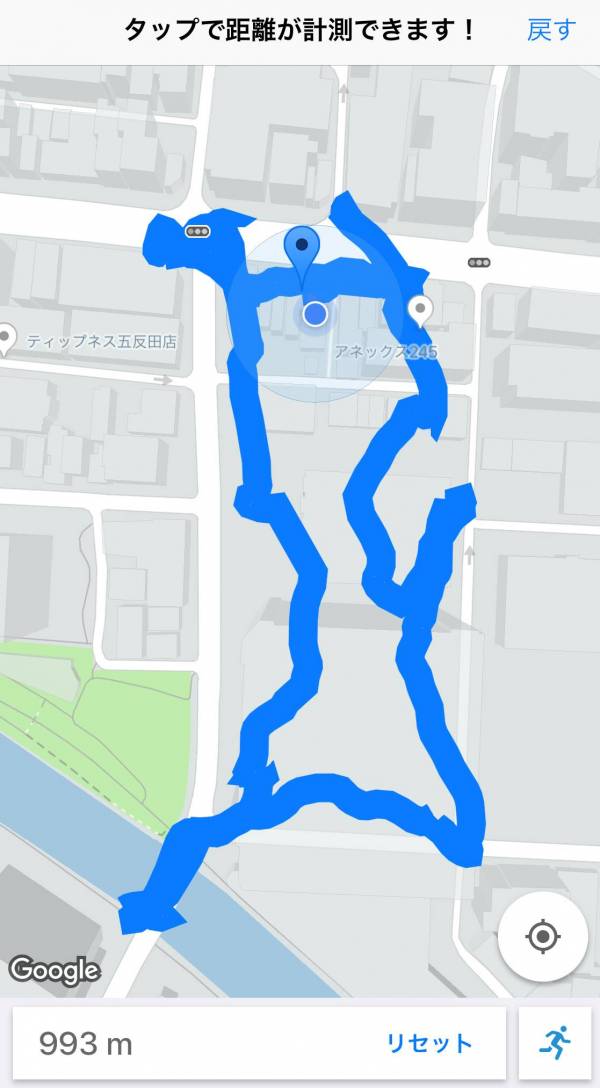Select the アネックス245 map pin
Image resolution: width=600 pixels, height=1088 pixels.
coord(421,310)
